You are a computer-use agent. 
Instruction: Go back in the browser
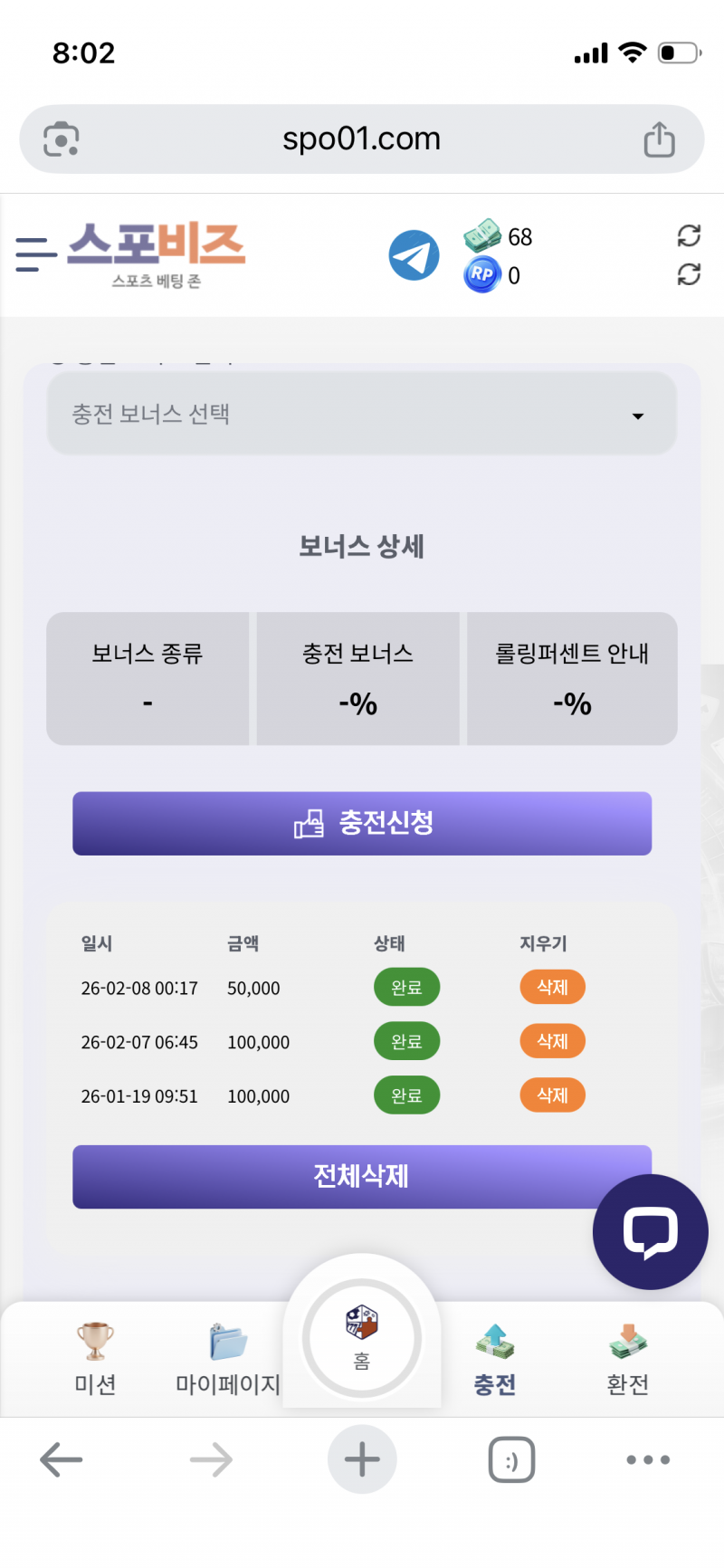point(62,1459)
